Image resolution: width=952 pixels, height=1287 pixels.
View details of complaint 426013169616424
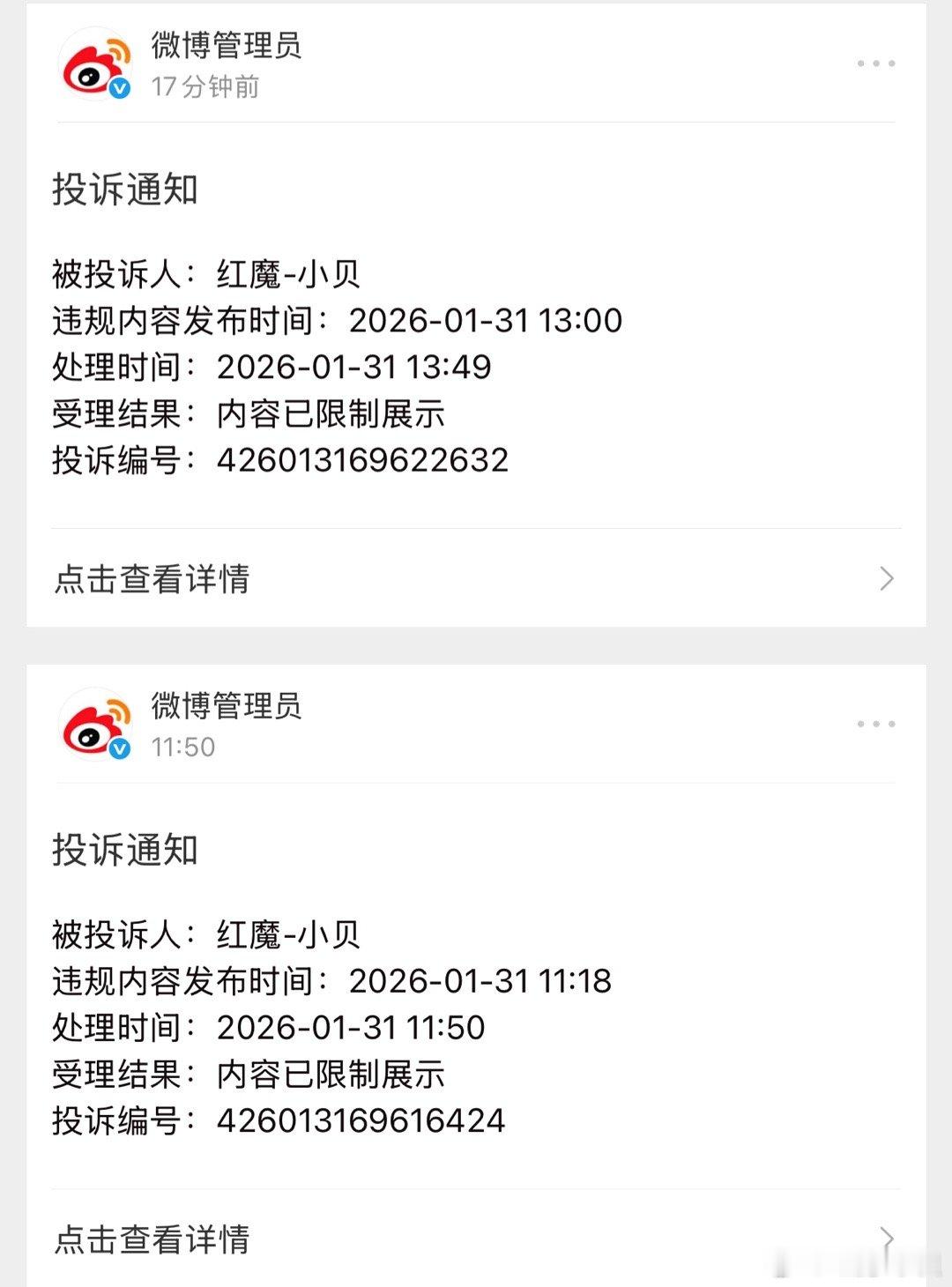tap(476, 1239)
